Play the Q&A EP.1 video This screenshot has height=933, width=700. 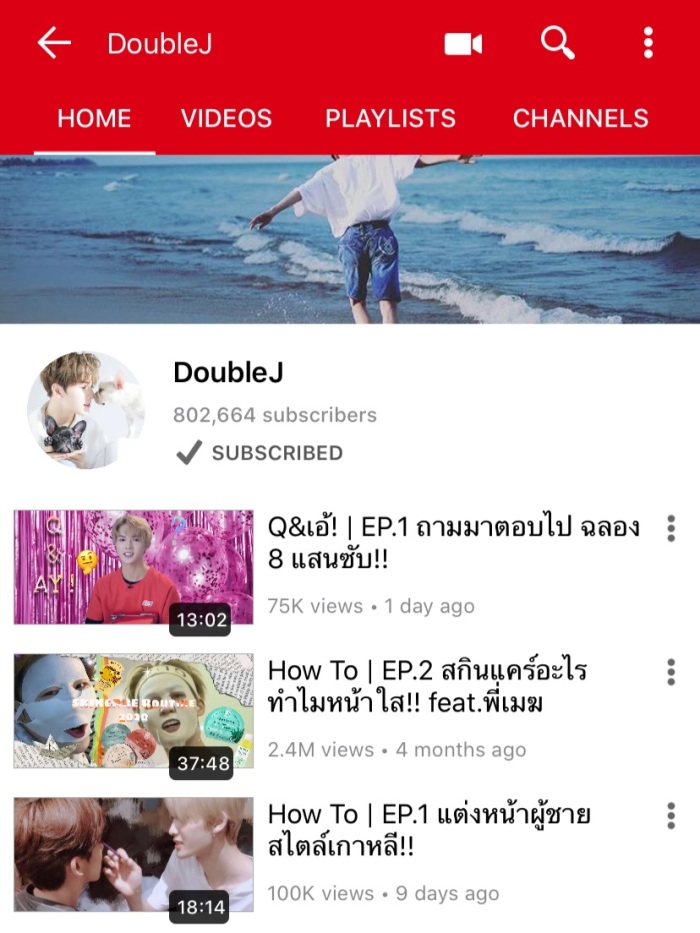(x=133, y=567)
